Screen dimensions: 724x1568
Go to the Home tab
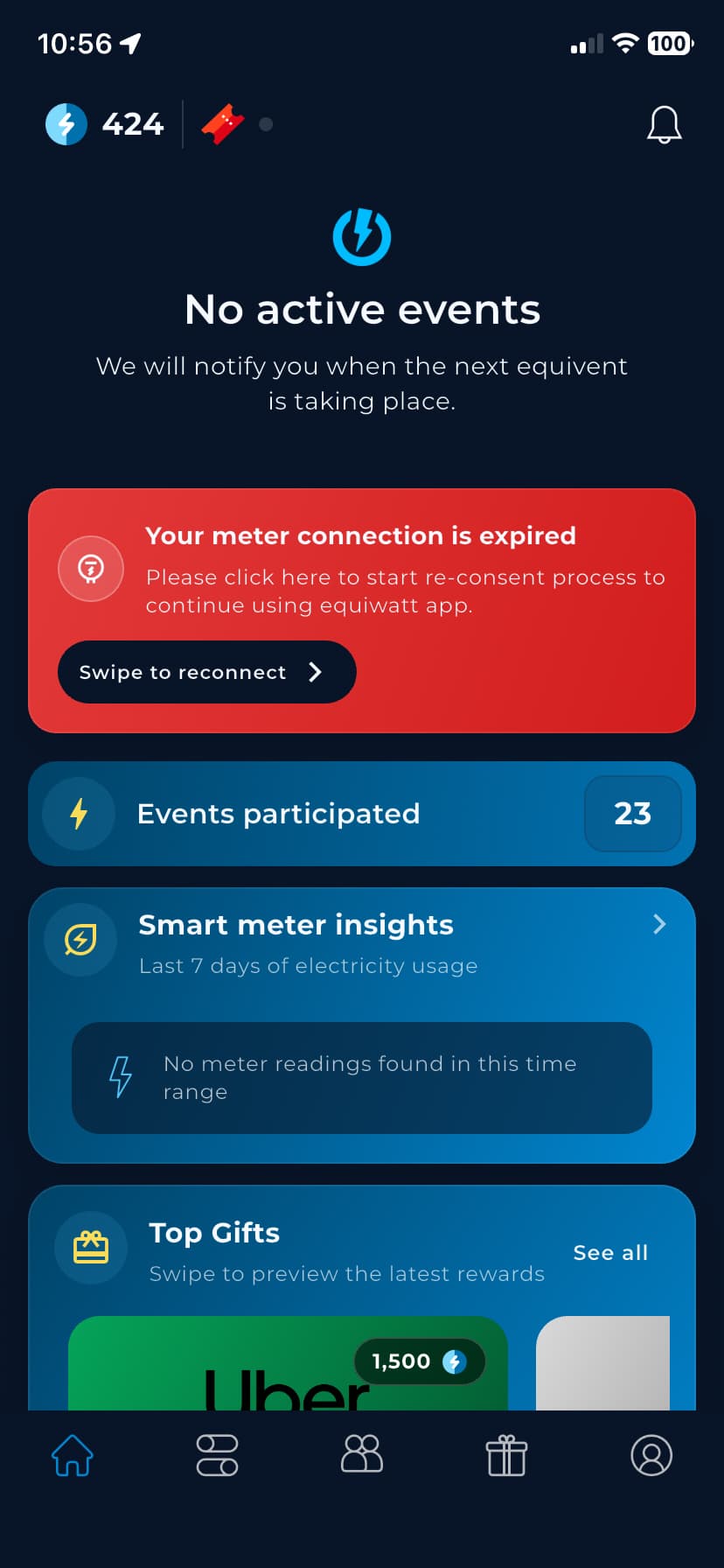pos(73,1456)
